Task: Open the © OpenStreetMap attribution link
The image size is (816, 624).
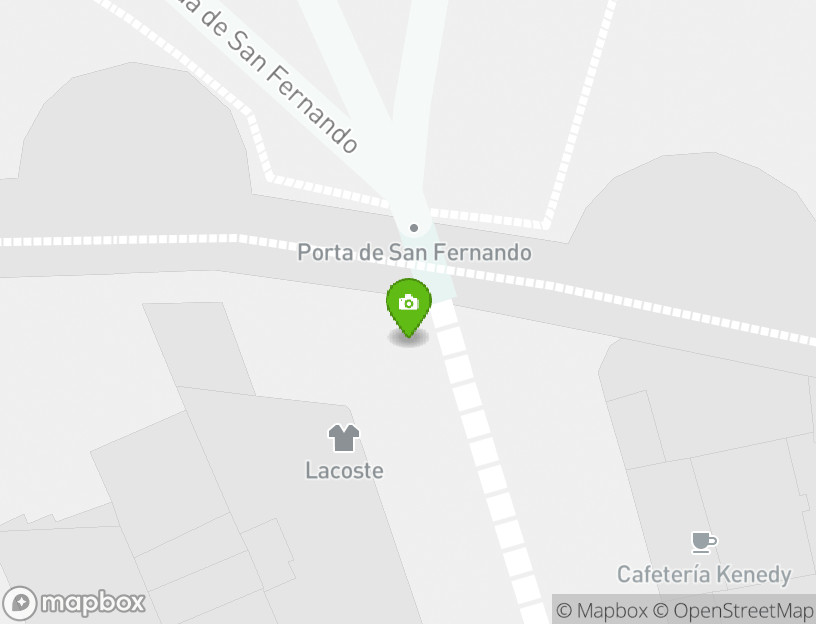Action: click(733, 610)
